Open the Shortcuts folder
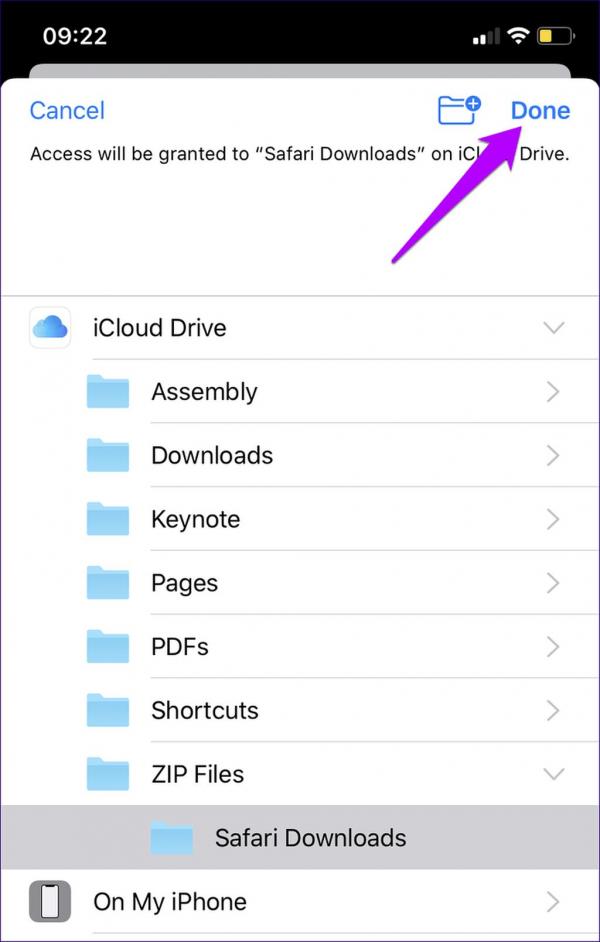The height and width of the screenshot is (942, 600). pos(204,711)
